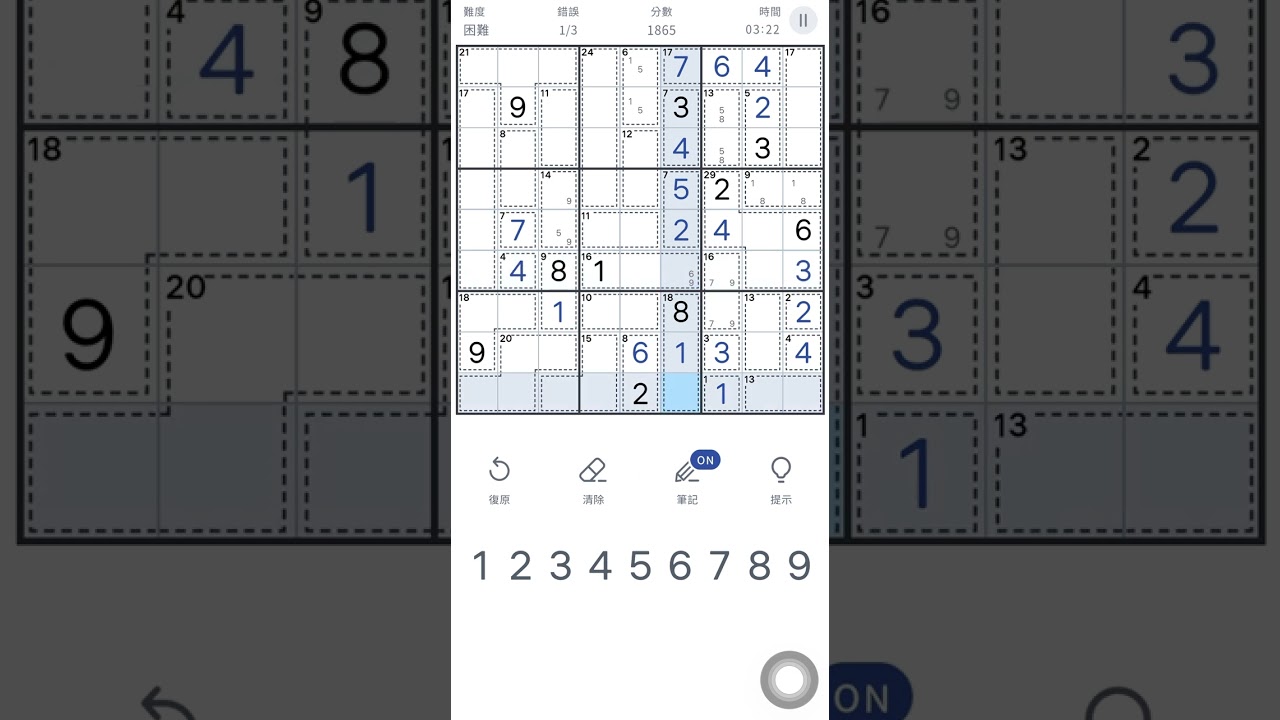The width and height of the screenshot is (1280, 720).
Task: Tap the floating assistive touch button
Action: click(789, 680)
